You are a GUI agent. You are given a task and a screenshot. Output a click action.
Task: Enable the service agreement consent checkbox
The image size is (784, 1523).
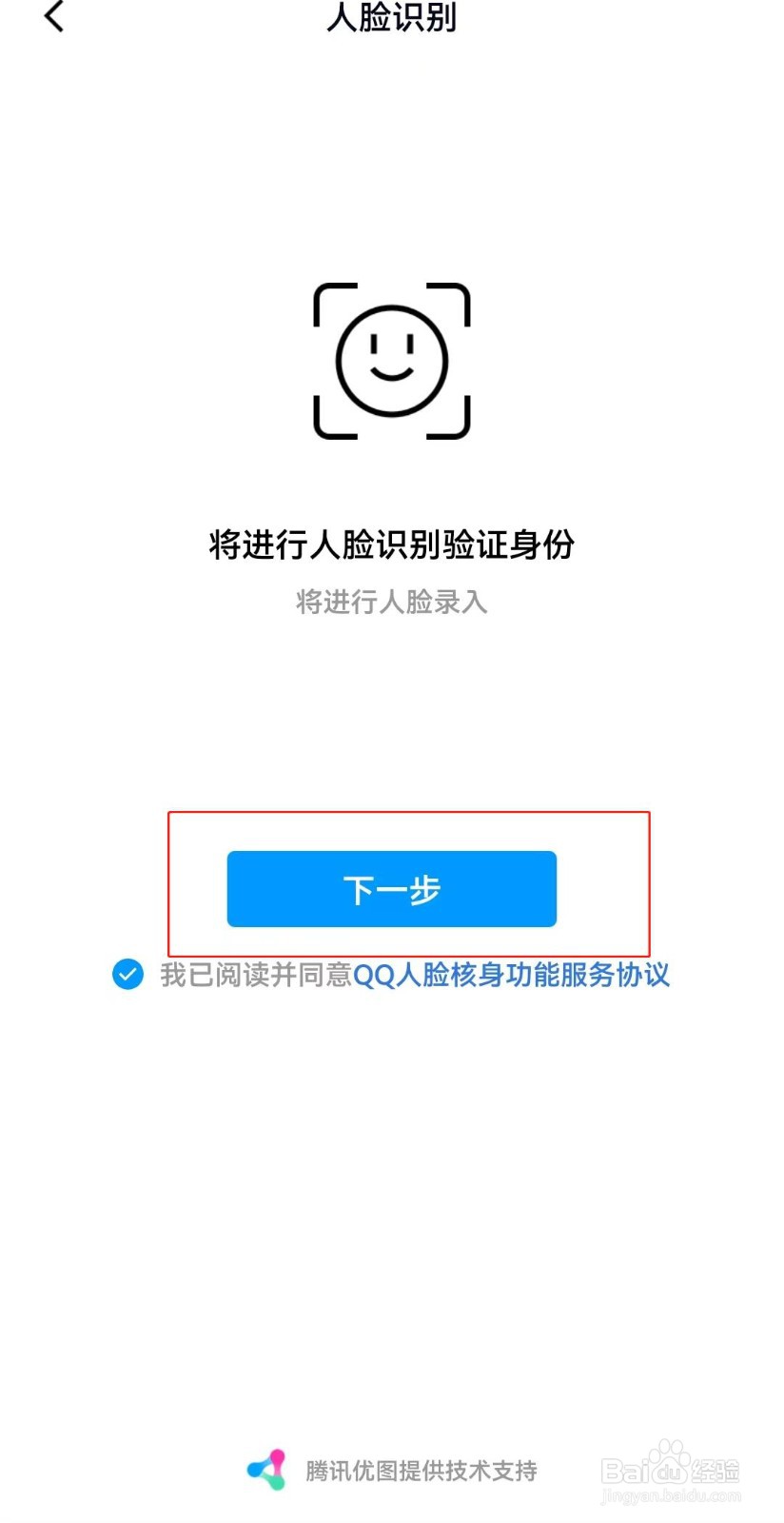[127, 975]
